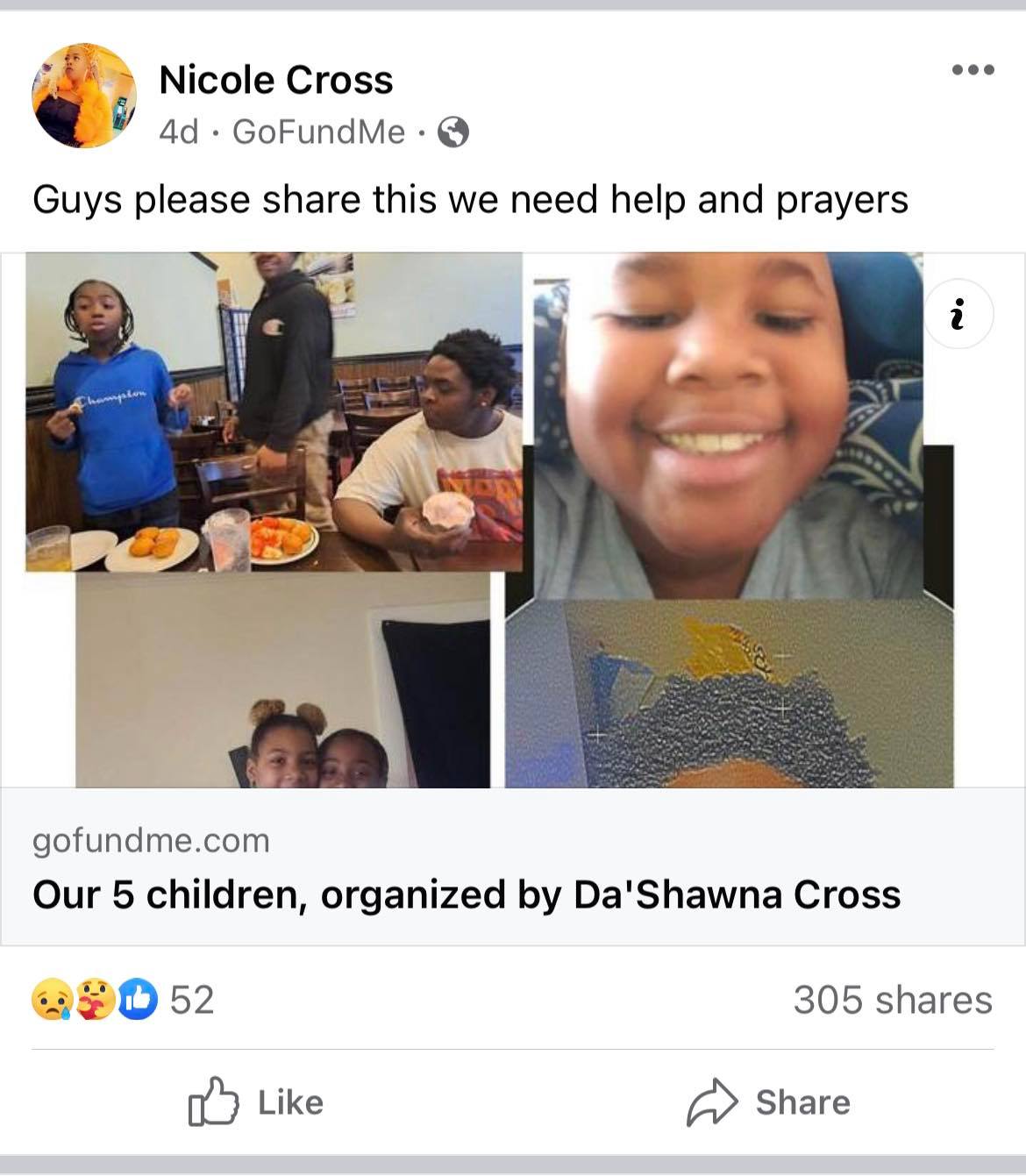Open the GoFundMe link preview image
Viewport: 1026px width, 1176px height.
pos(491,519)
